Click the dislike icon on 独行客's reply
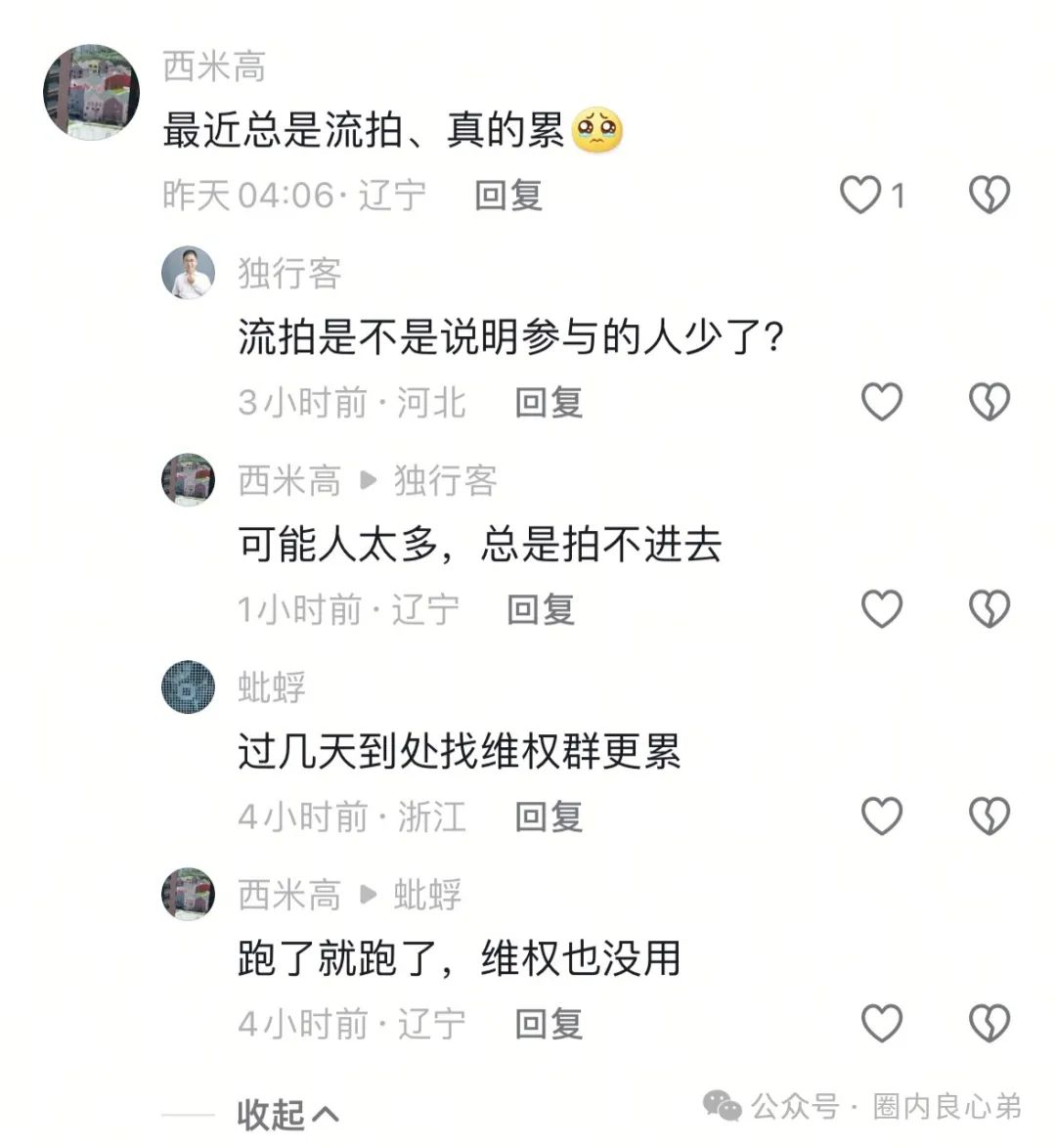This screenshot has height=1148, width=1056. 990,402
